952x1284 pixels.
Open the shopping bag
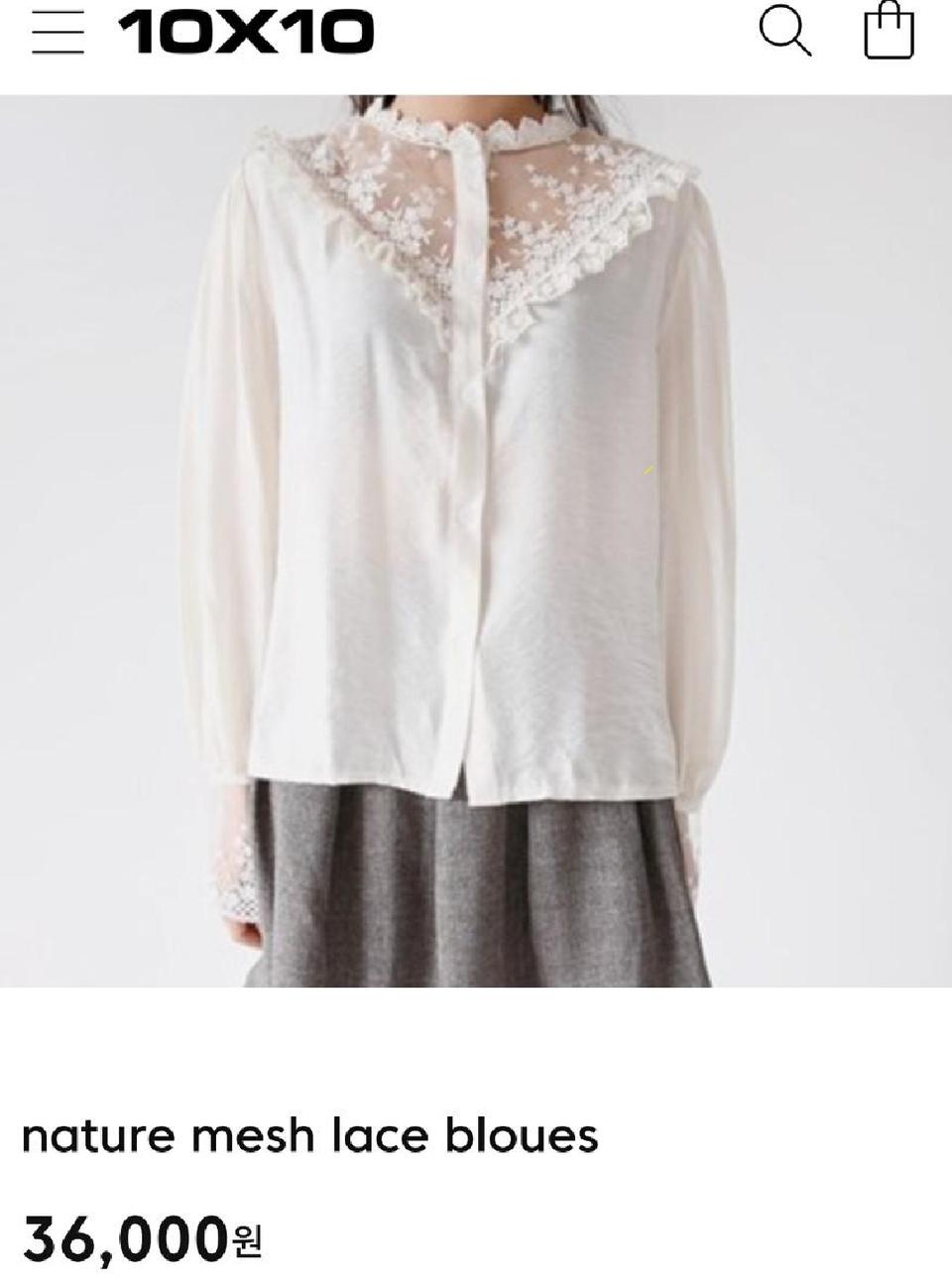coord(888,31)
